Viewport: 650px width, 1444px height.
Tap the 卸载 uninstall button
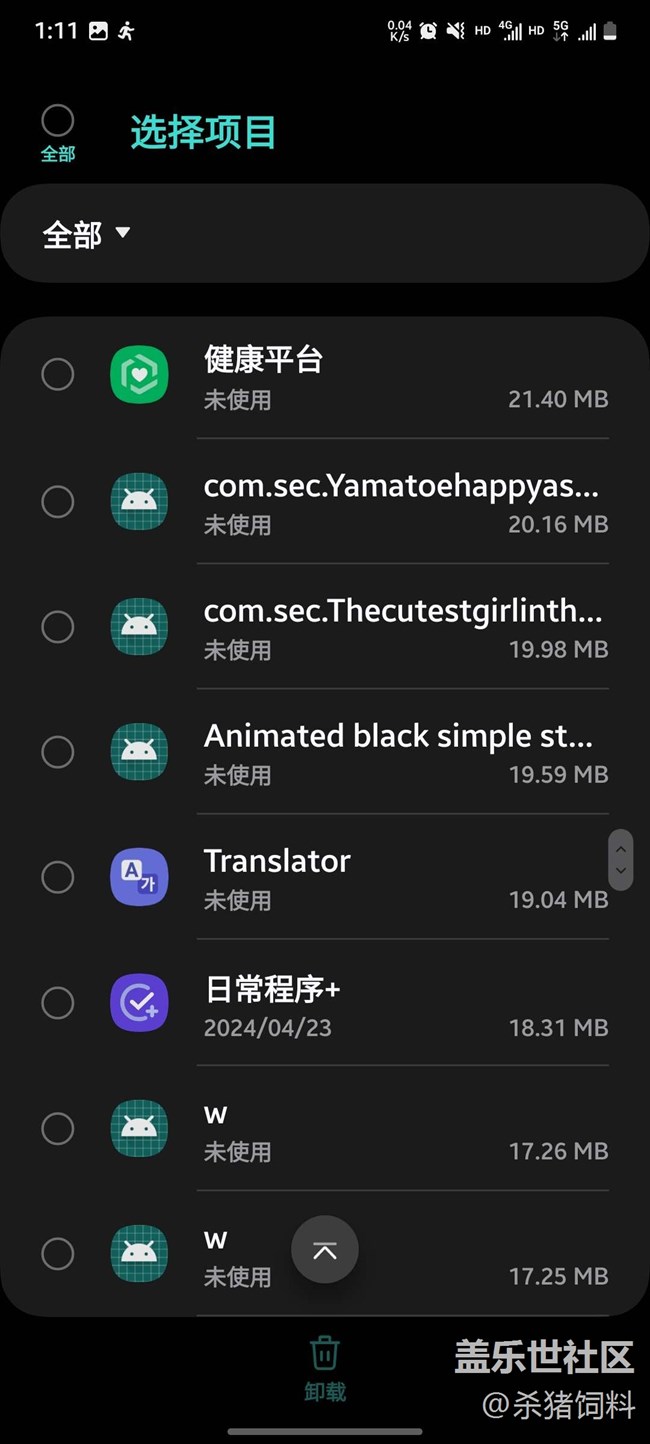(x=325, y=1366)
